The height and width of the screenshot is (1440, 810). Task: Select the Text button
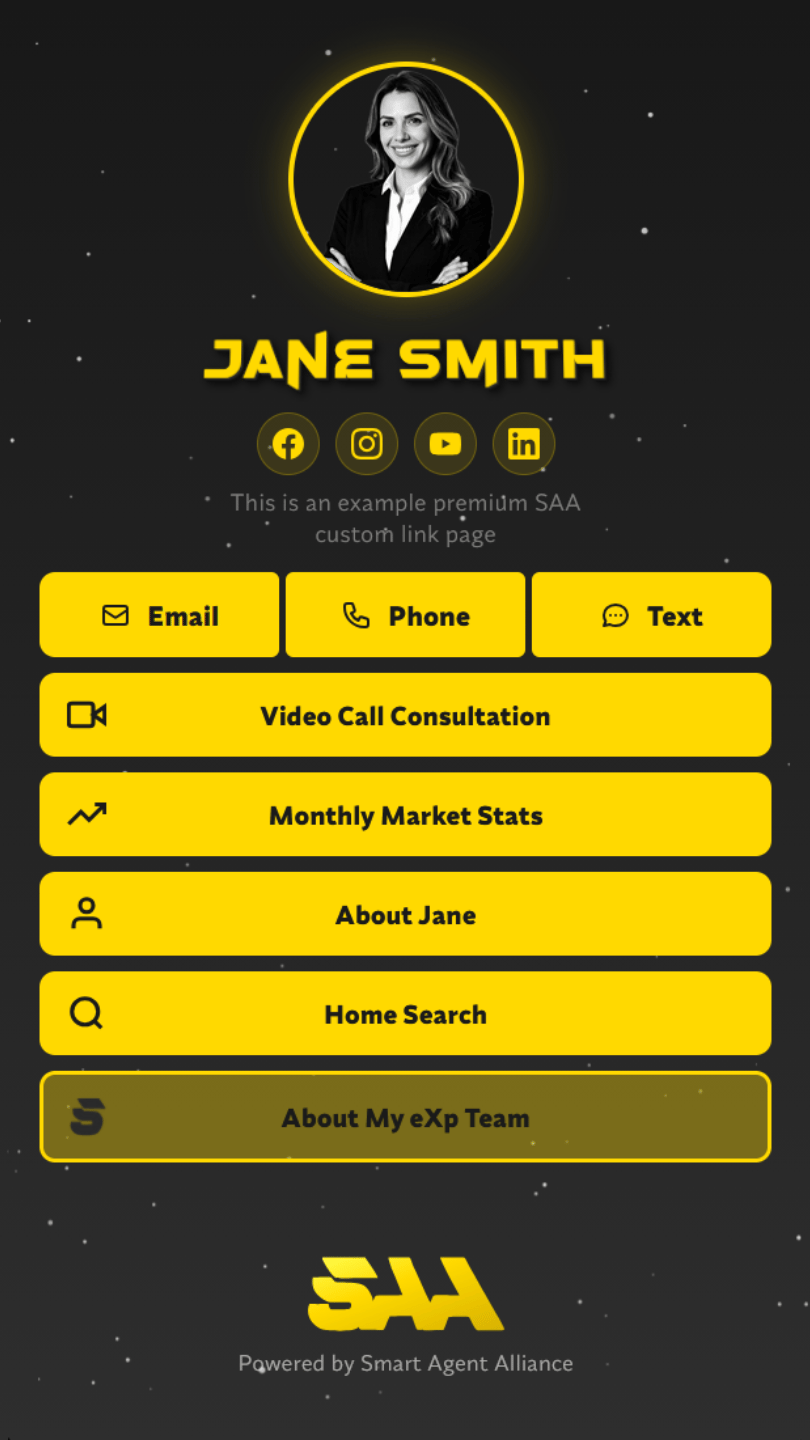tap(651, 615)
